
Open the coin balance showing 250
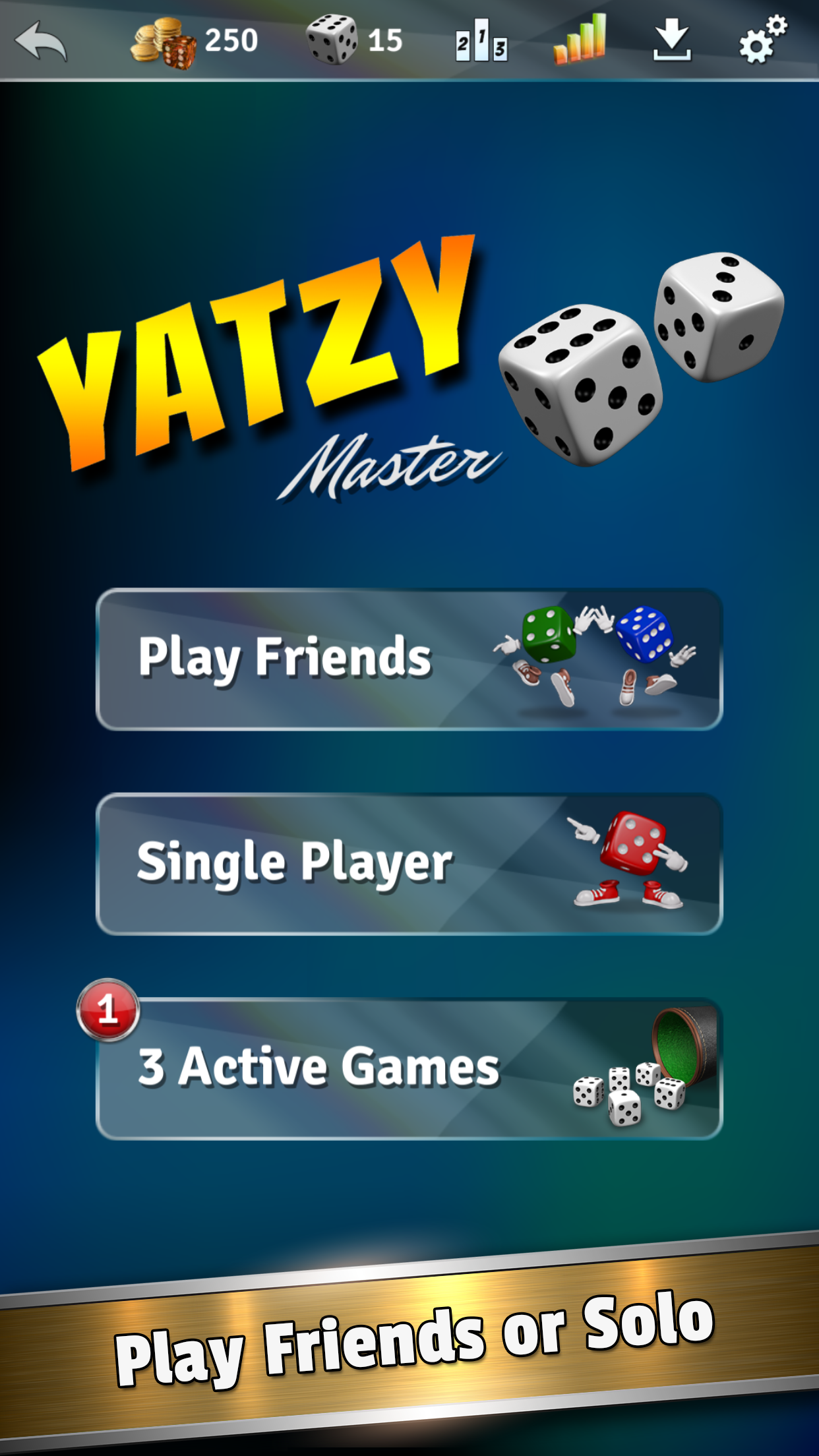click(x=194, y=41)
